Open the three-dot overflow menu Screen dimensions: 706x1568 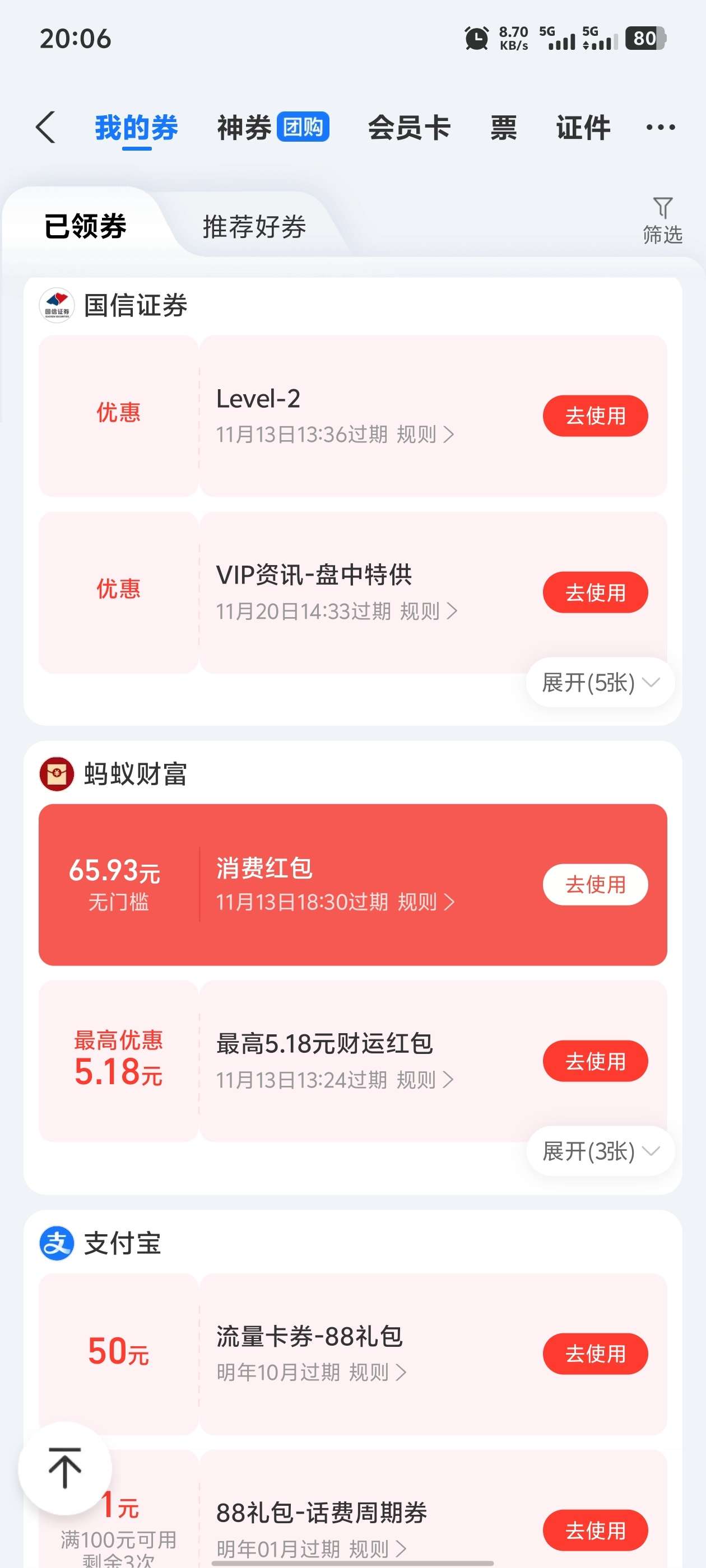(x=660, y=127)
